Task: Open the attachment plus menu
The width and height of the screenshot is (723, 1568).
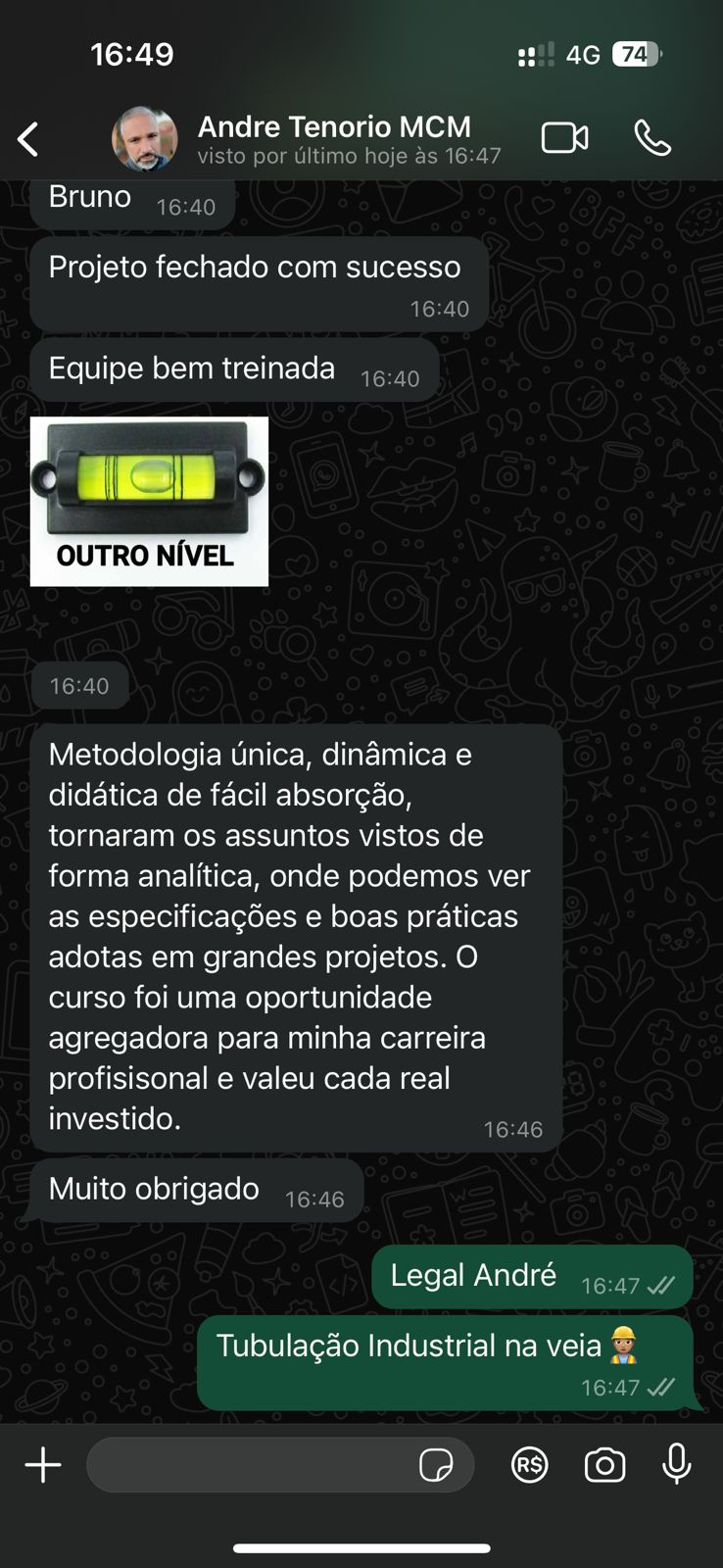Action: 43,1465
